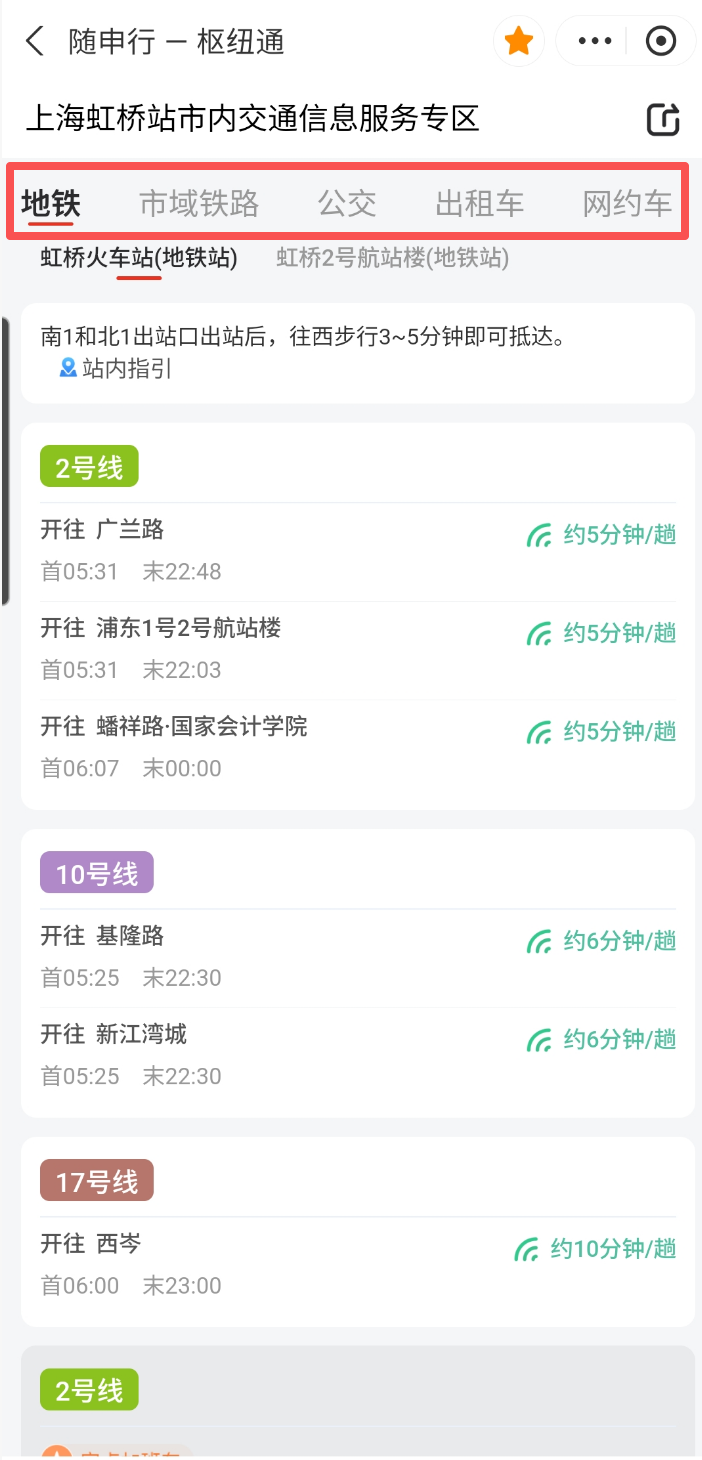The height and width of the screenshot is (1460, 702).
Task: Go back using the top arrow
Action: (x=36, y=42)
